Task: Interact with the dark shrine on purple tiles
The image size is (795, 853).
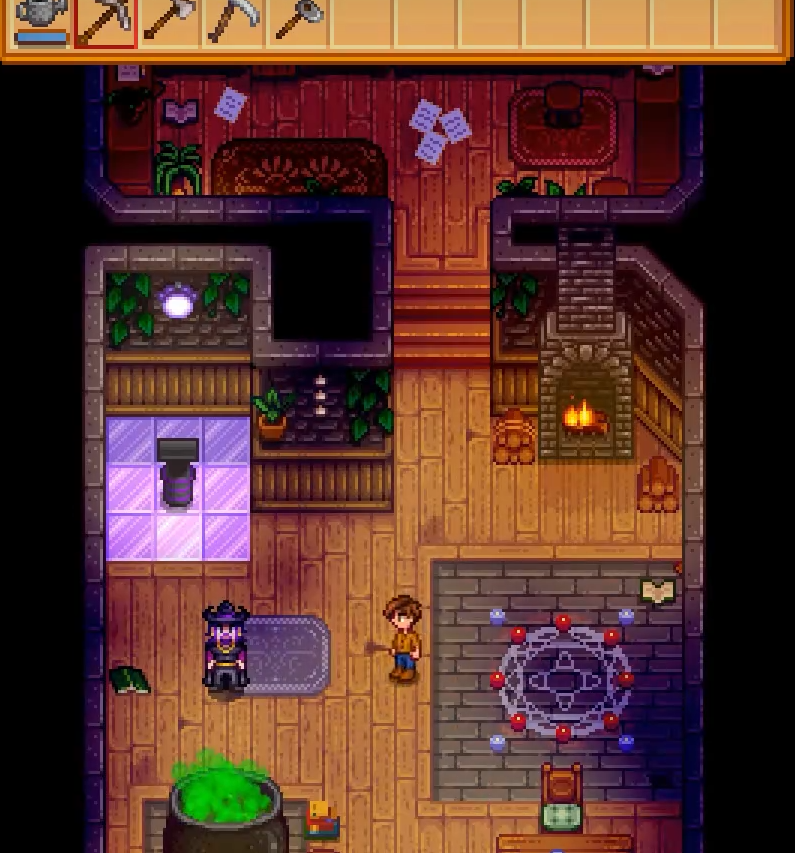Action: [178, 472]
